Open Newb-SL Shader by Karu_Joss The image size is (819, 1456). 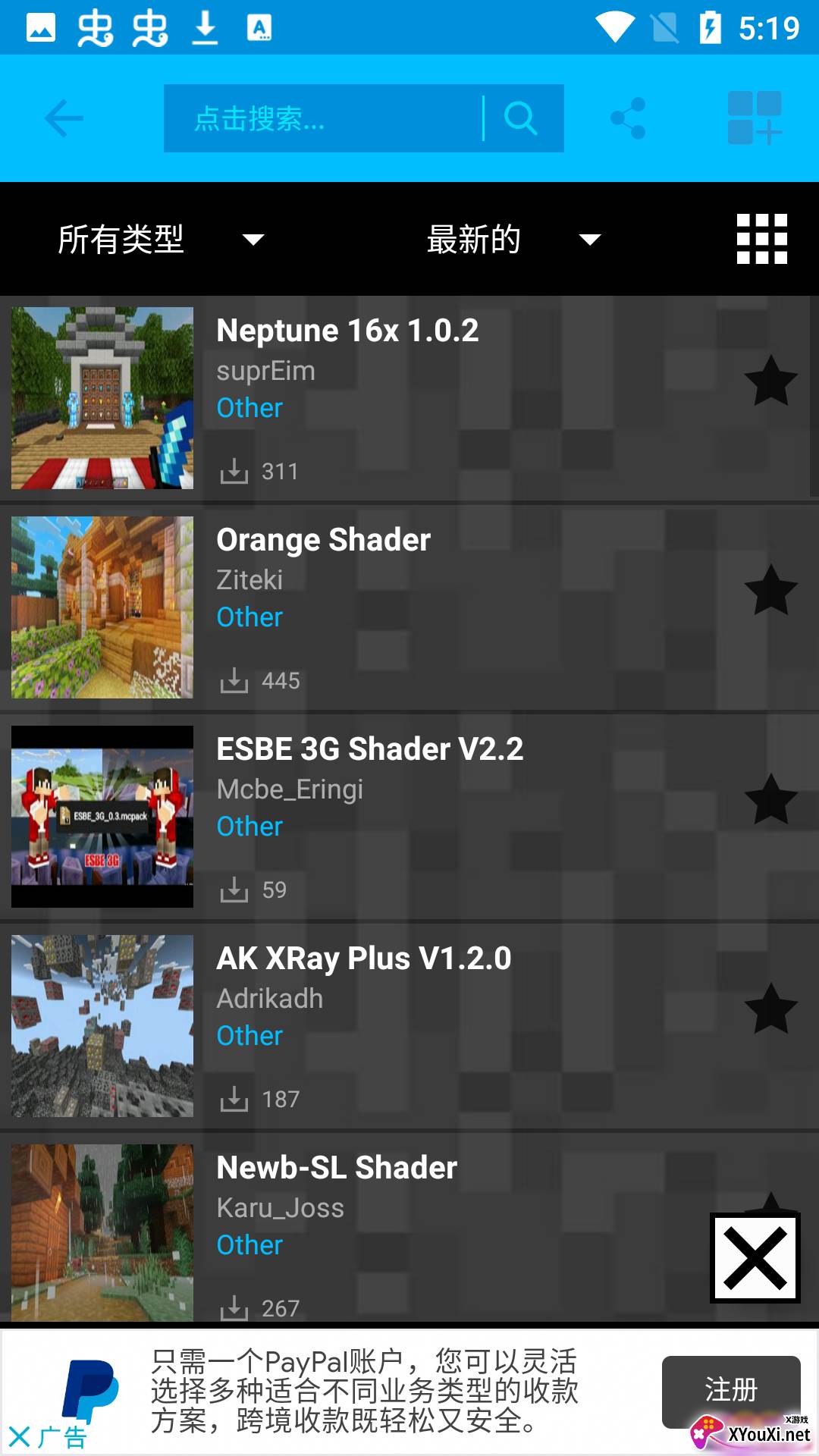(336, 1169)
